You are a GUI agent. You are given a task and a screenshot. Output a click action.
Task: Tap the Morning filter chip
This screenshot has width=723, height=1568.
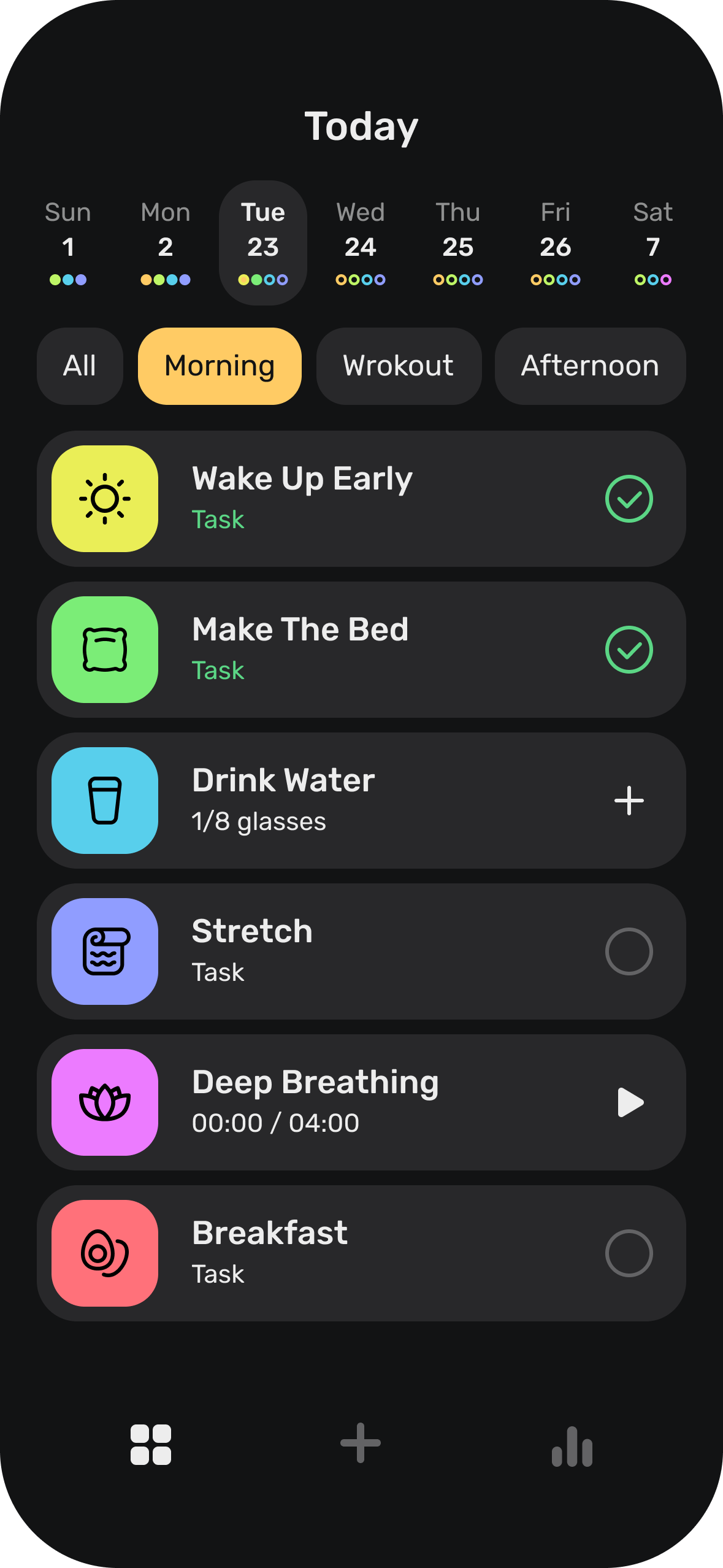point(220,366)
